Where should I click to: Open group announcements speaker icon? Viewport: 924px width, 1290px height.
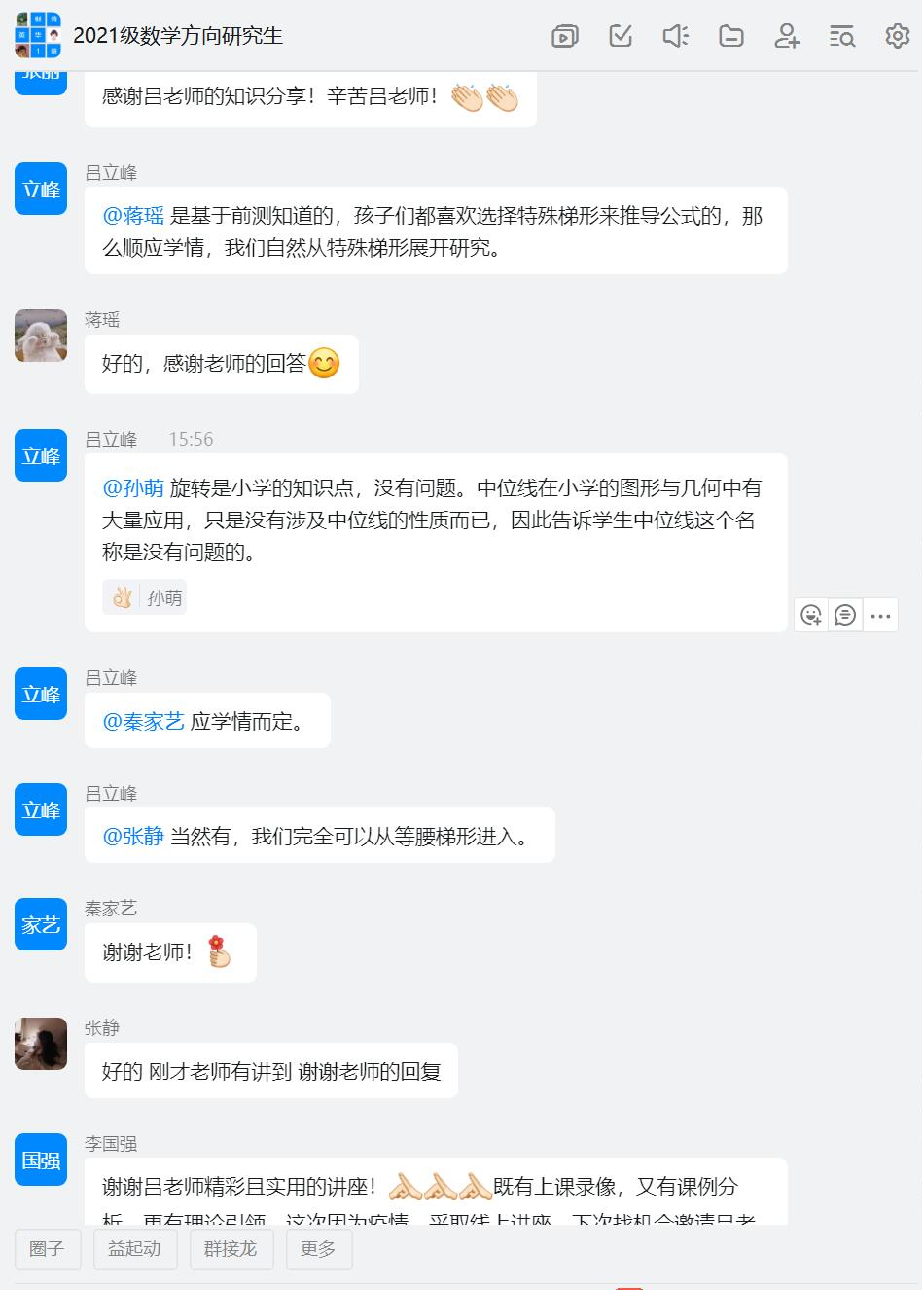[x=675, y=36]
